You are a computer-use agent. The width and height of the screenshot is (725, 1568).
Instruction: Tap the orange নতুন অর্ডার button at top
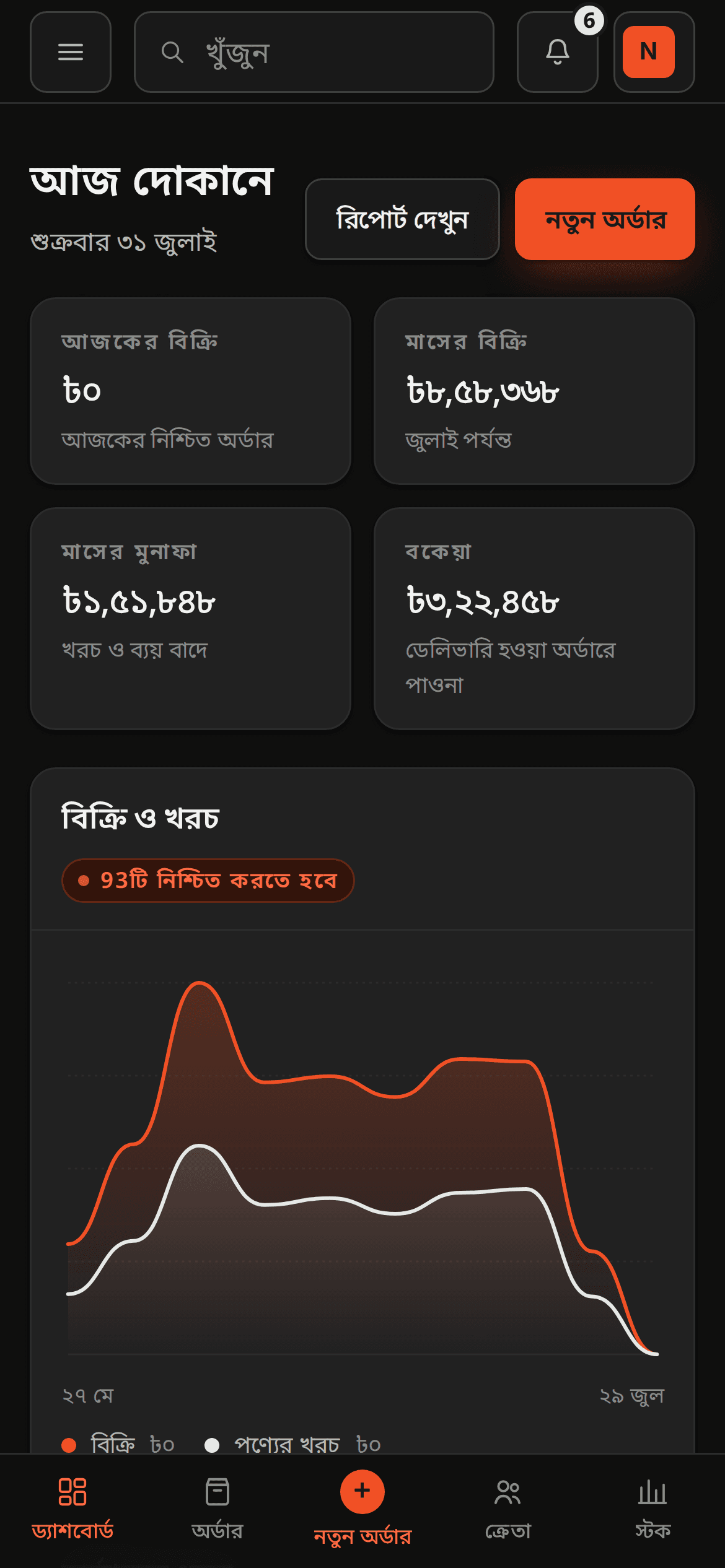(x=605, y=219)
